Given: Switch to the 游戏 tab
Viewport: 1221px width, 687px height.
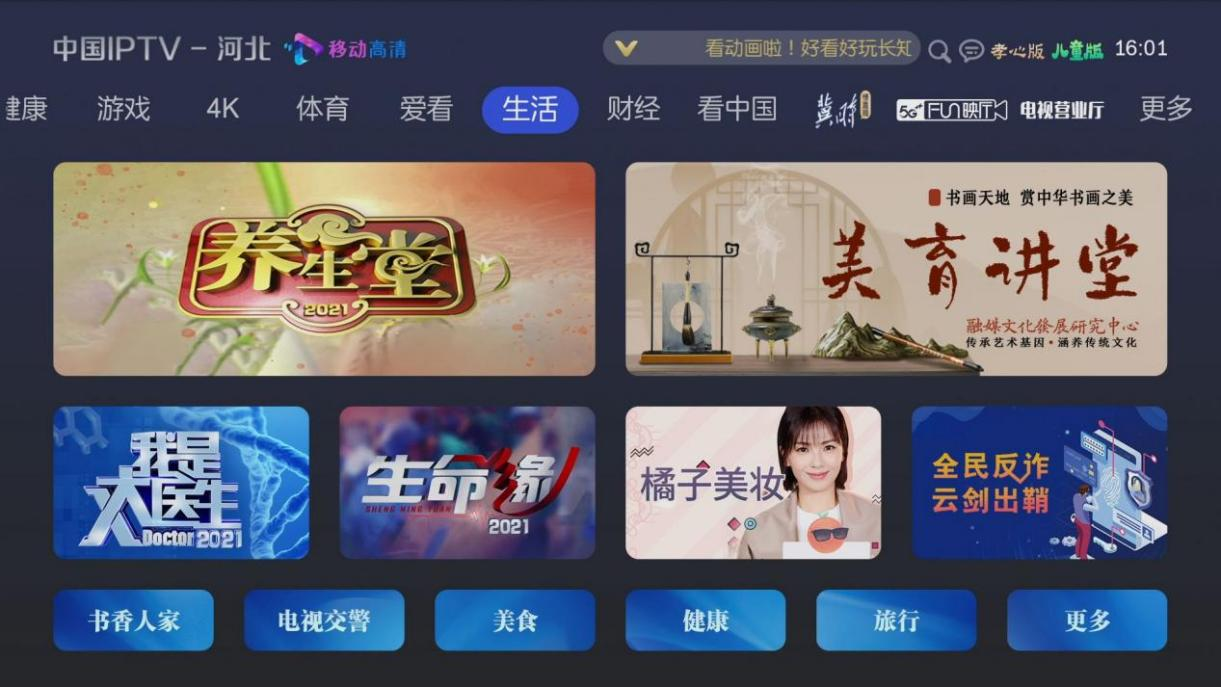Looking at the screenshot, I should point(124,109).
